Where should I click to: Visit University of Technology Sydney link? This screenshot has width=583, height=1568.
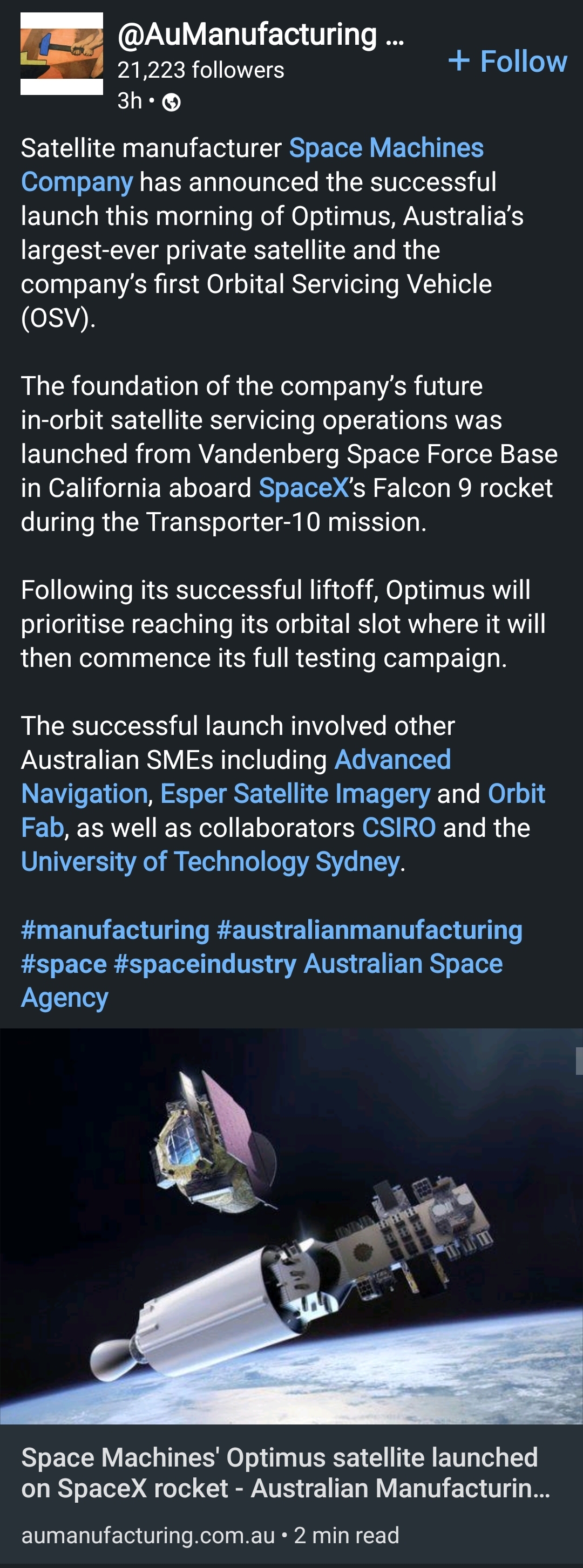click(210, 862)
